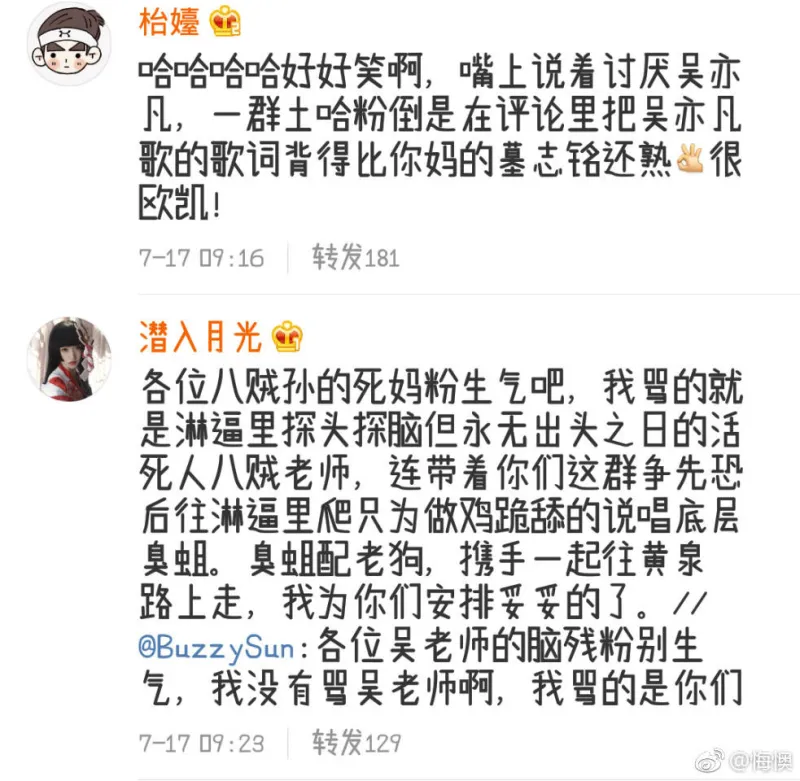Open 潜入月光's profile avatar
This screenshot has height=781, width=800.
tap(69, 360)
